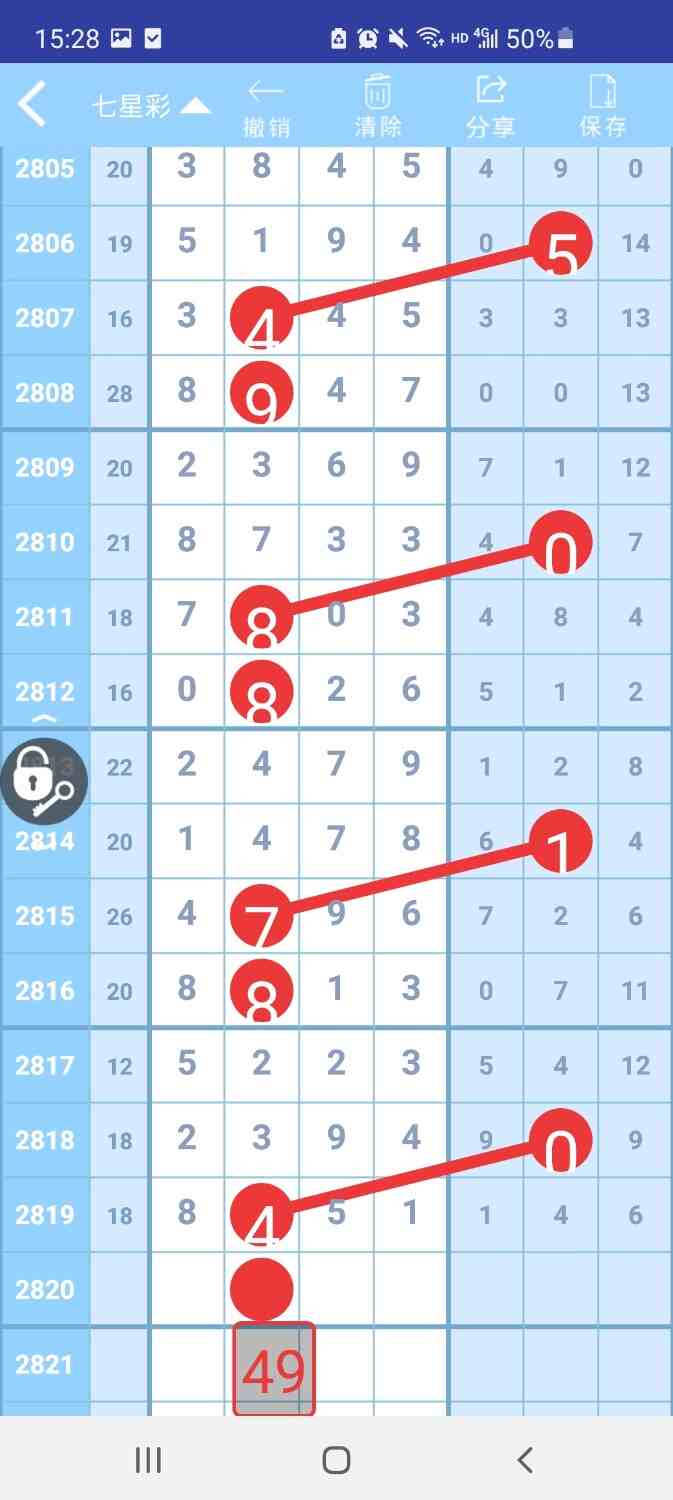
Task: Go to the system home screen
Action: click(x=336, y=1460)
